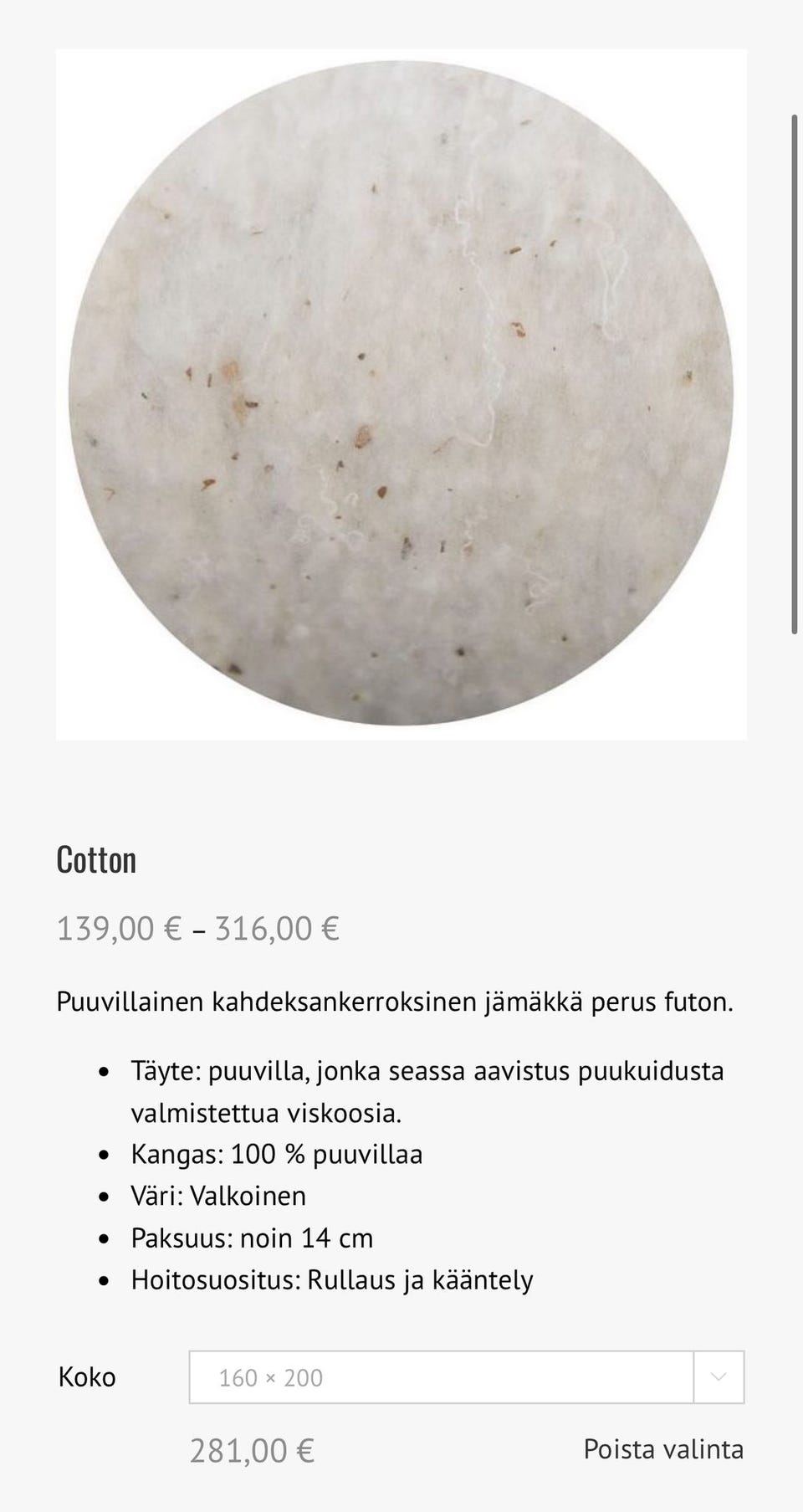
Task: Click the dropdown arrow next to 160 × 200
Action: pyautogui.click(x=718, y=1377)
